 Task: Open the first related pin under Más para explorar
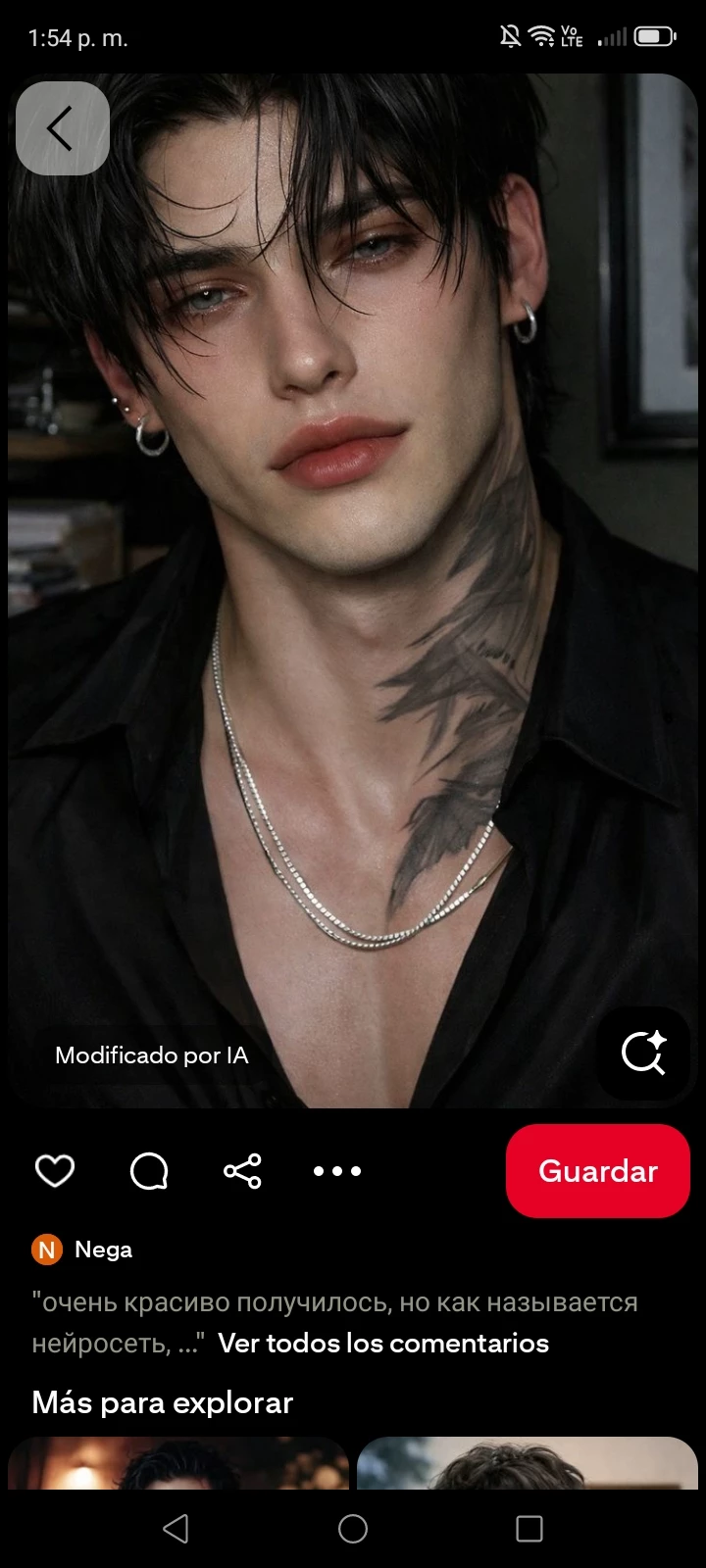click(178, 1464)
